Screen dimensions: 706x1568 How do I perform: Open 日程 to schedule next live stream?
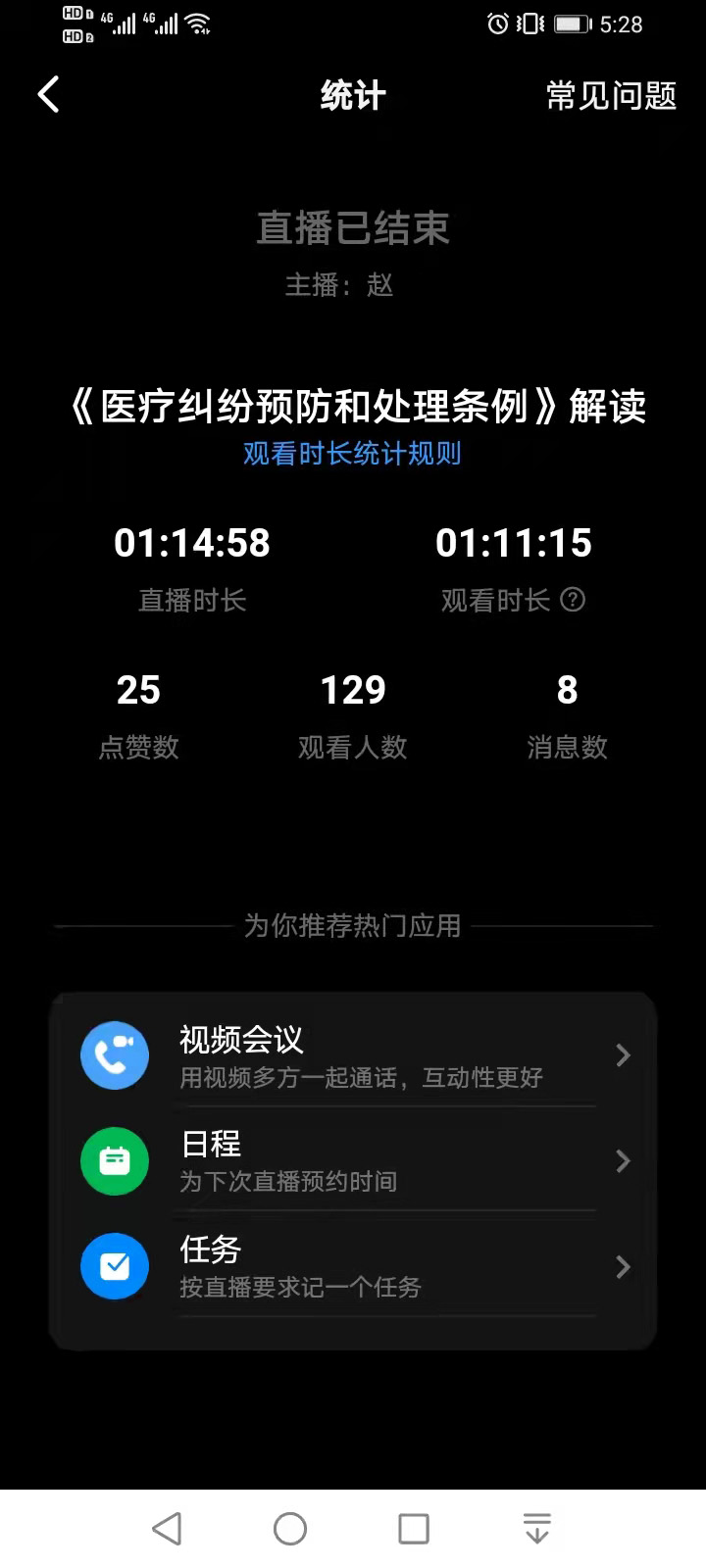353,1161
